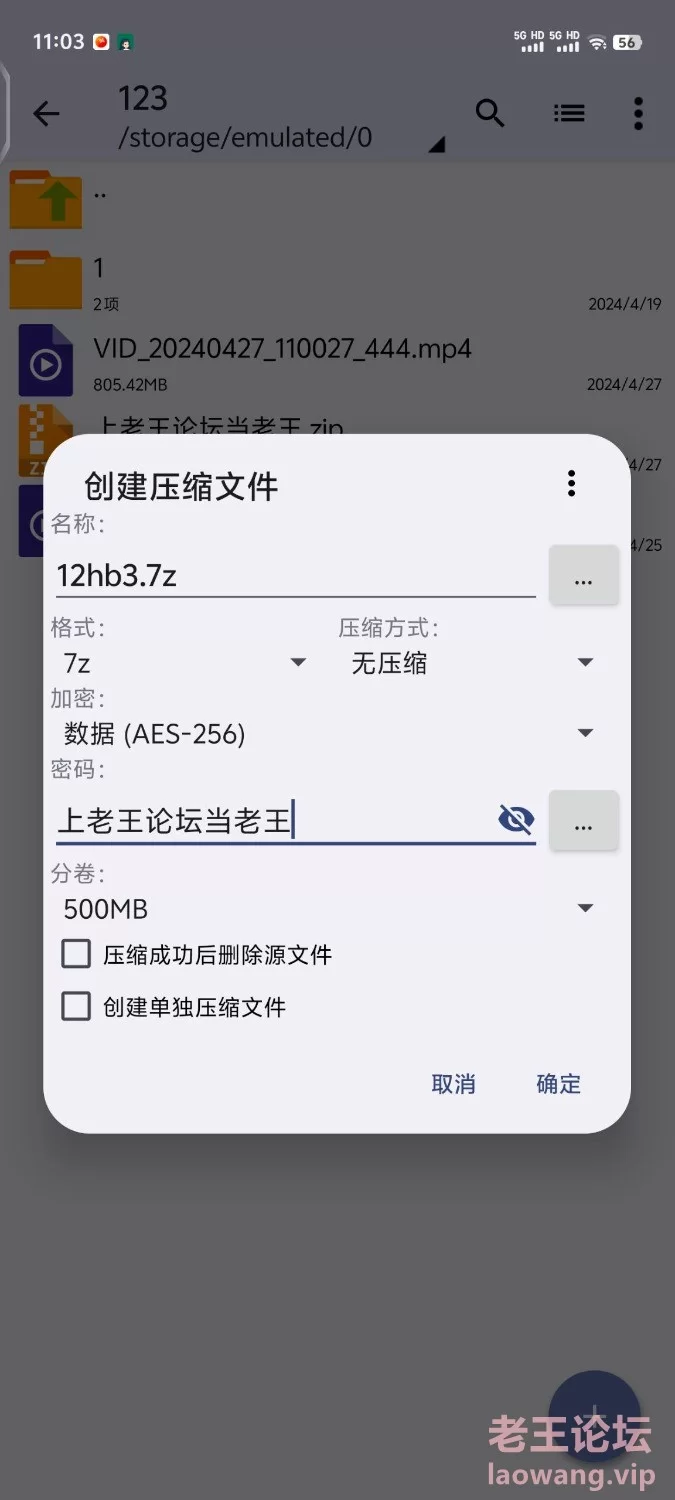The width and height of the screenshot is (675, 1500).
Task: Tap the browse button beside the archive name
Action: point(584,575)
